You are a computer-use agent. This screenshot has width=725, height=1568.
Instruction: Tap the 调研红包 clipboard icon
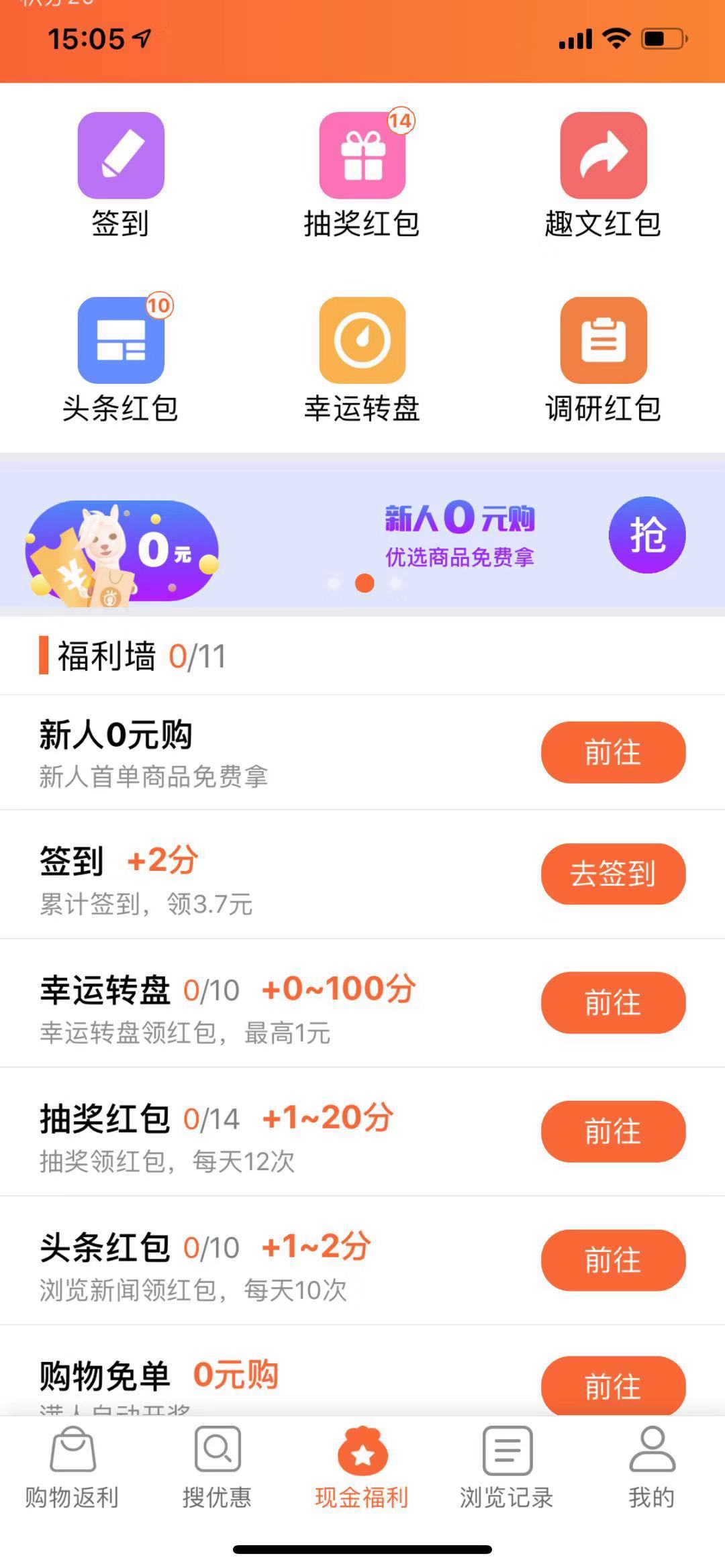pyautogui.click(x=603, y=341)
